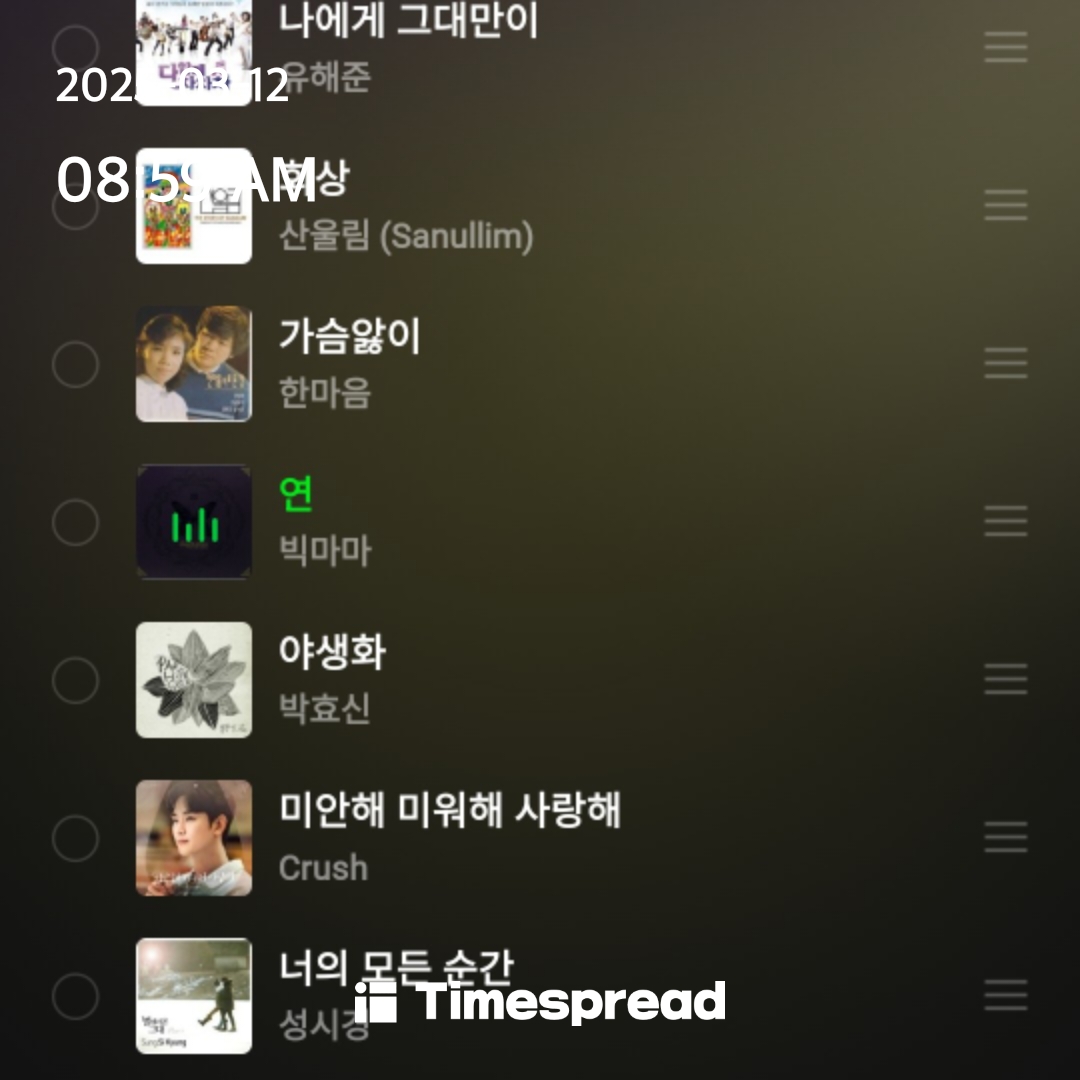
Task: Select the checkbox beside 연 by 빅마마
Action: (x=75, y=522)
